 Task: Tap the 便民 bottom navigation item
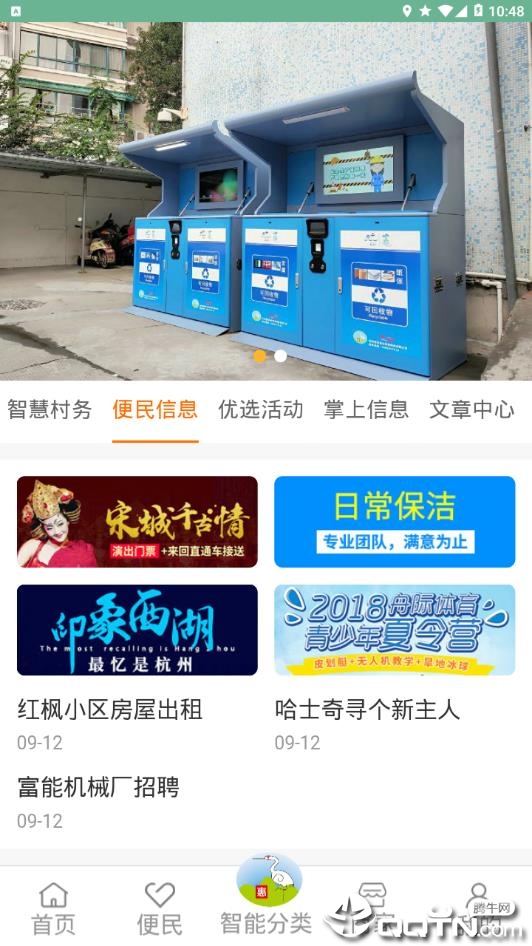pyautogui.click(x=159, y=908)
